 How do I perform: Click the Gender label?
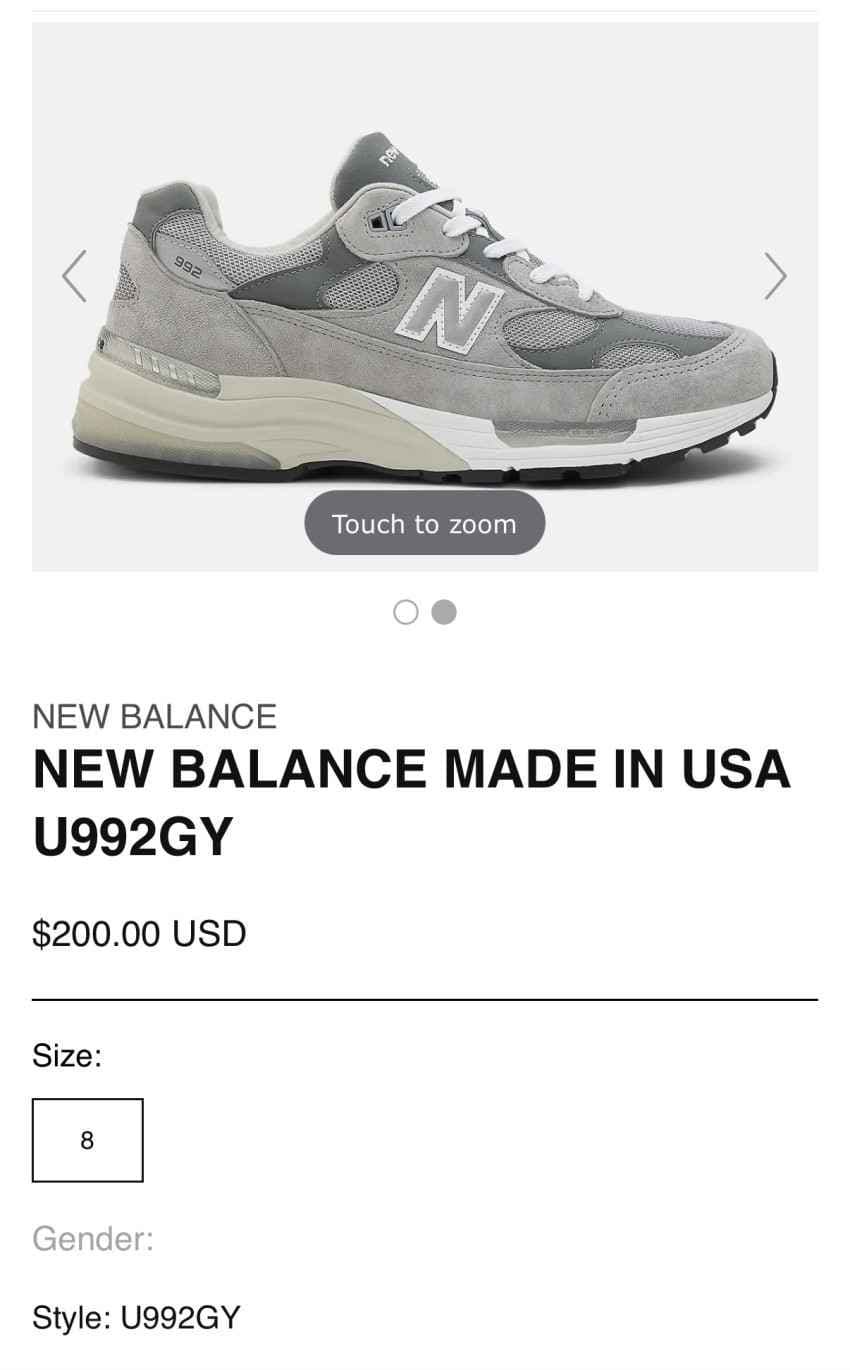[91, 1238]
